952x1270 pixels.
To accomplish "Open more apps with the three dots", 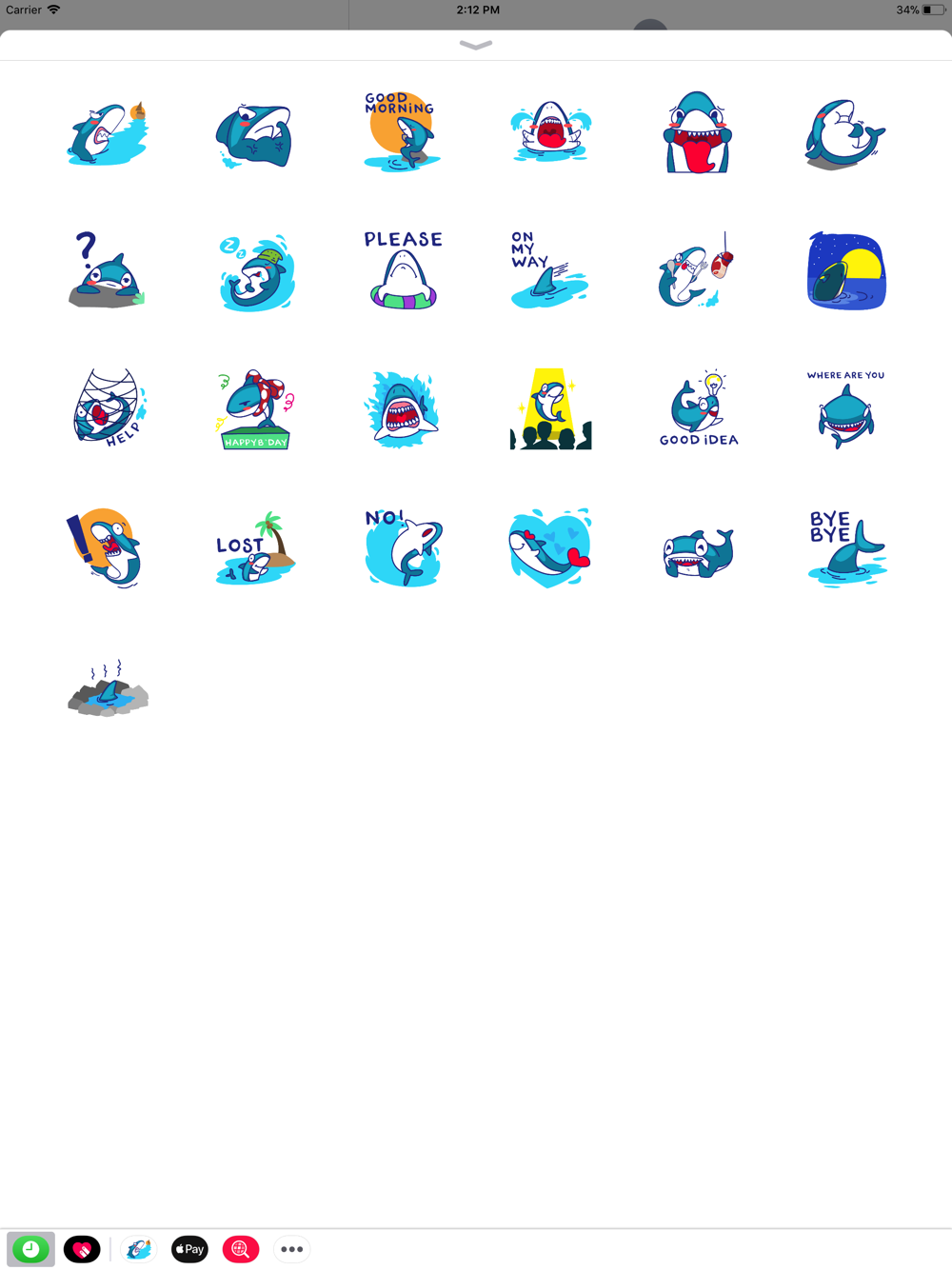I will click(291, 1249).
